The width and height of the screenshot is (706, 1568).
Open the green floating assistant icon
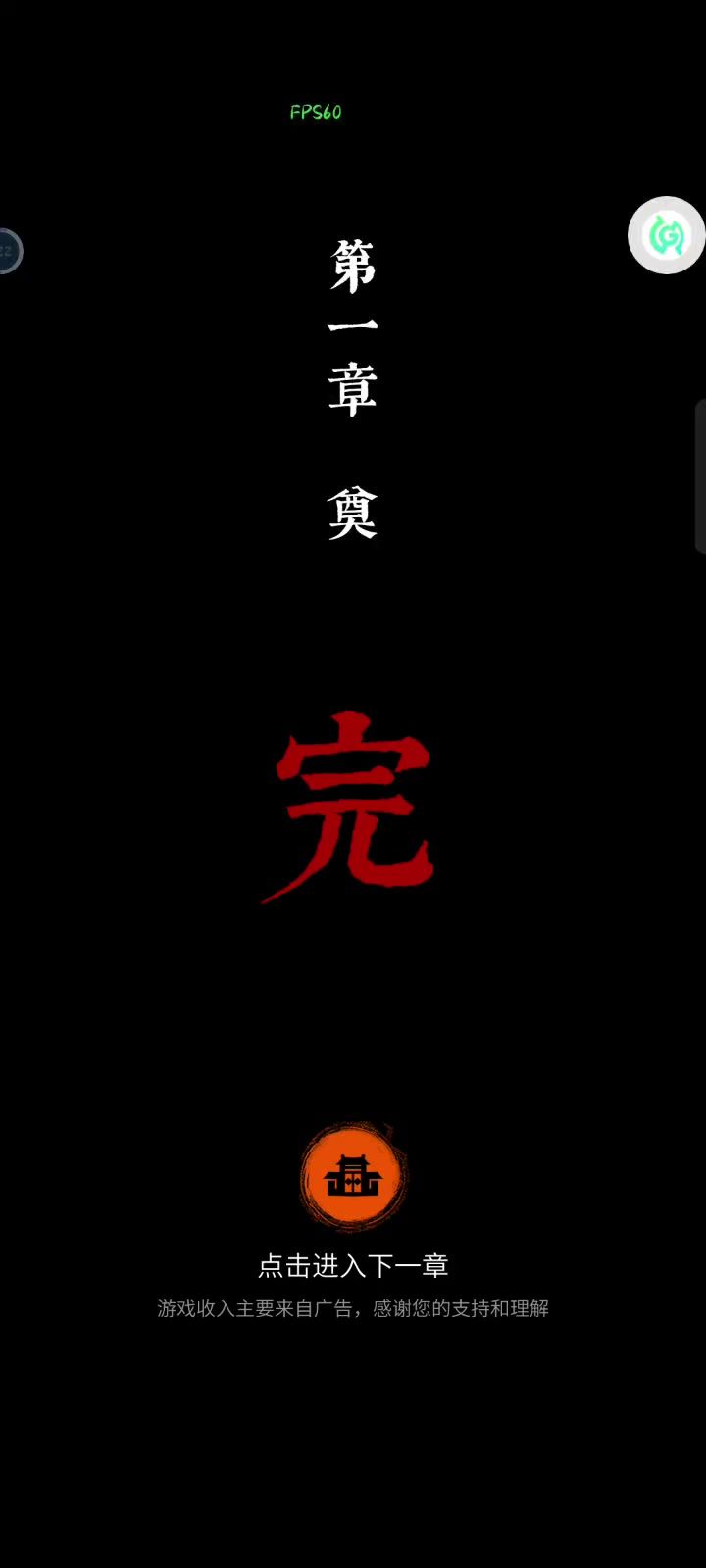click(666, 235)
